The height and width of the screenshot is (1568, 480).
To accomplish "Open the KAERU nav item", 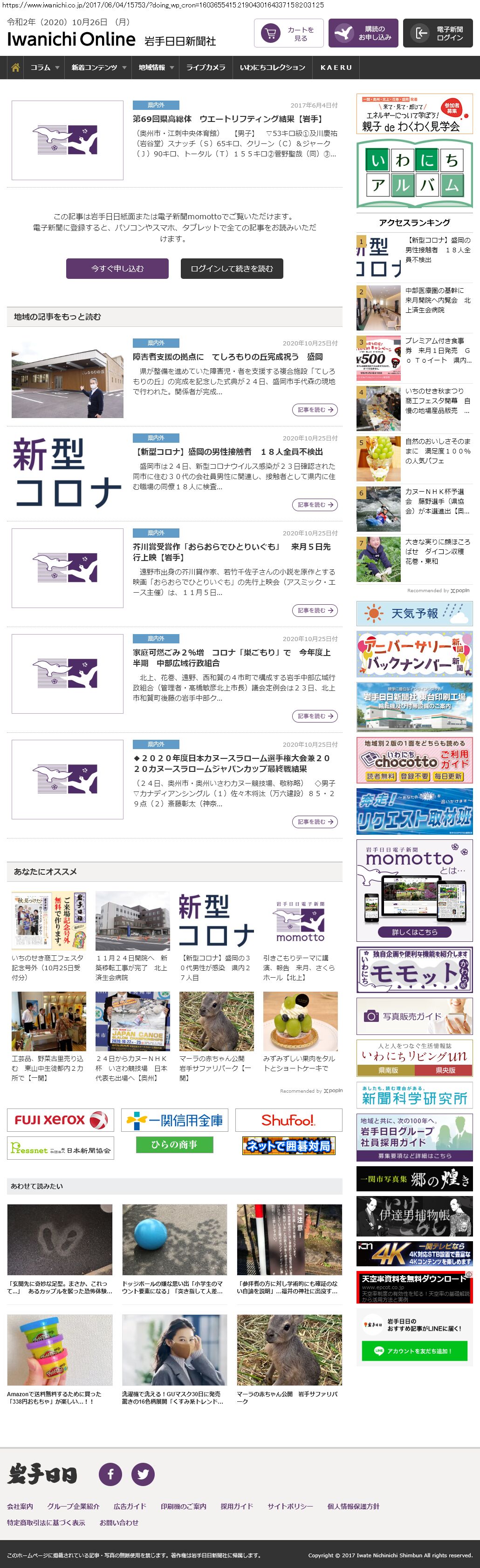I will click(336, 68).
